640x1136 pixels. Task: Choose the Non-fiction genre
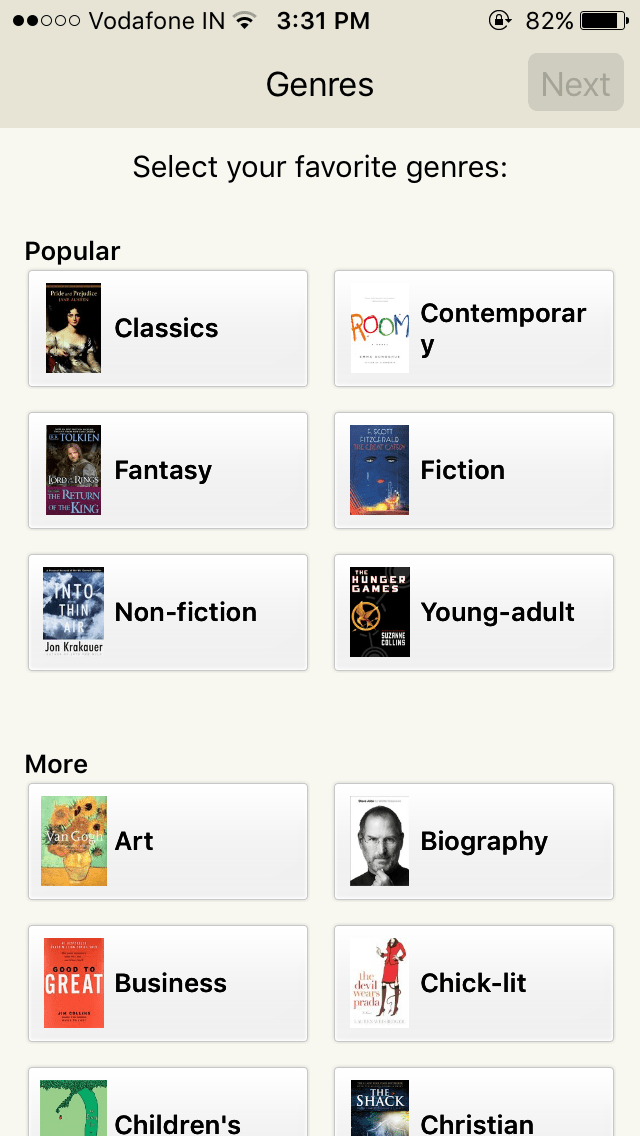click(168, 612)
